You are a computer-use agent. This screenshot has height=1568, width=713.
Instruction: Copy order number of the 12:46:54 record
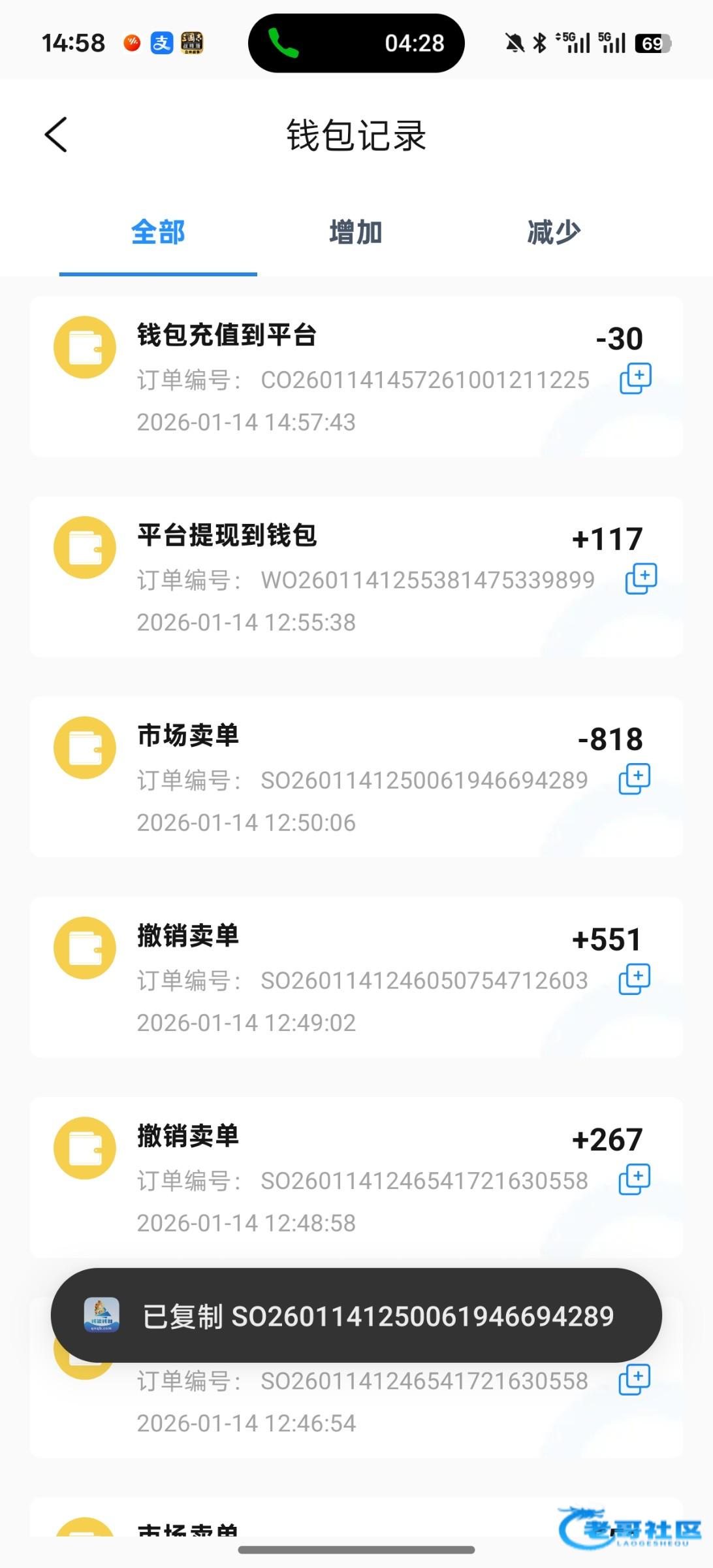click(635, 1379)
